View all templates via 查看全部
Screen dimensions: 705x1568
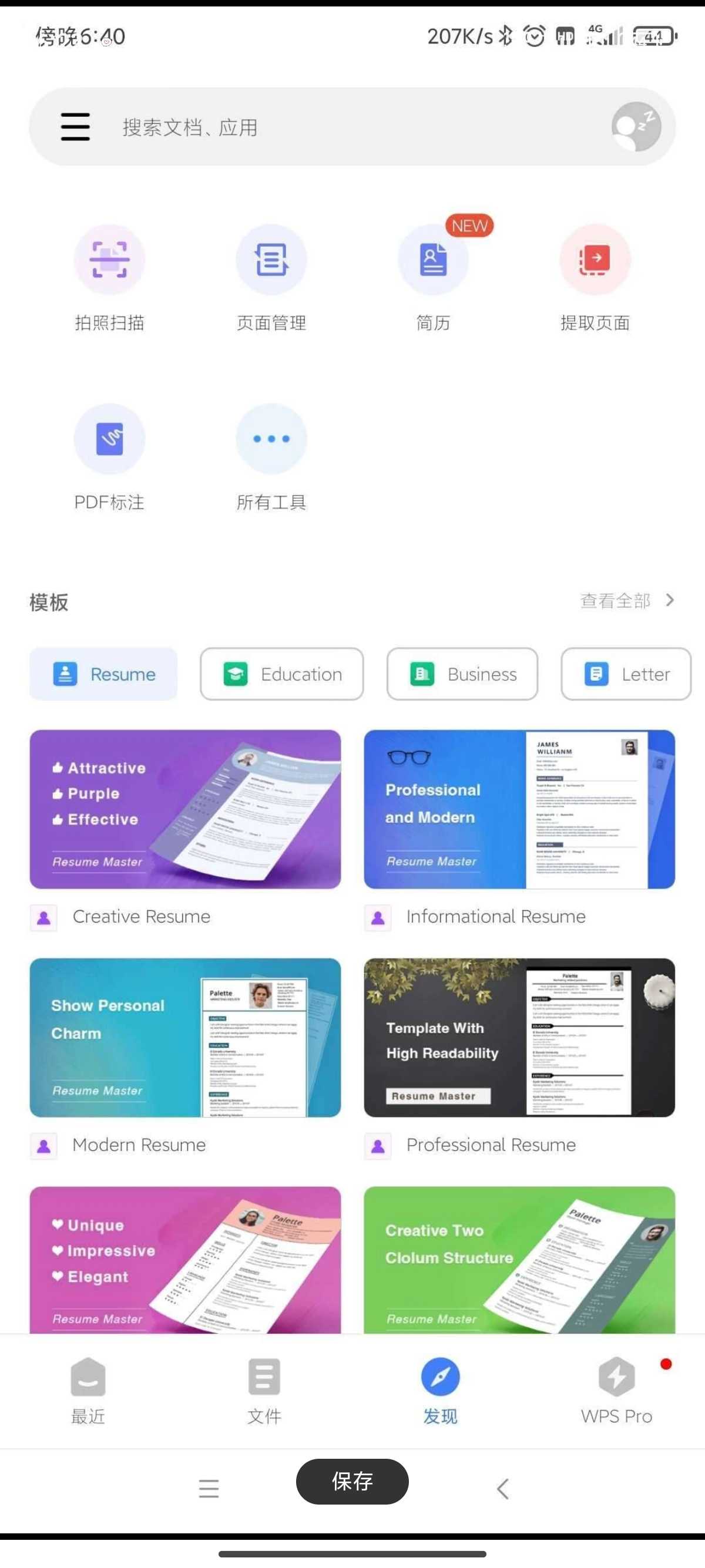(627, 601)
